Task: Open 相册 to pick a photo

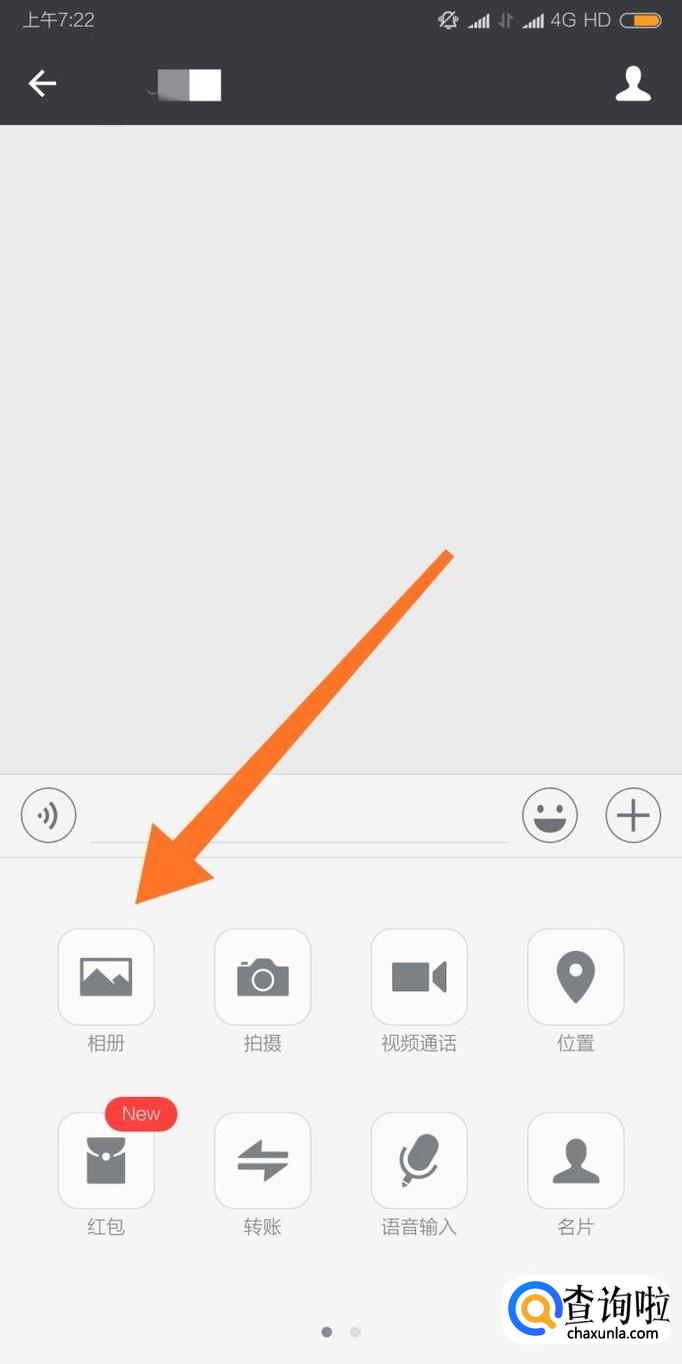Action: click(x=106, y=977)
